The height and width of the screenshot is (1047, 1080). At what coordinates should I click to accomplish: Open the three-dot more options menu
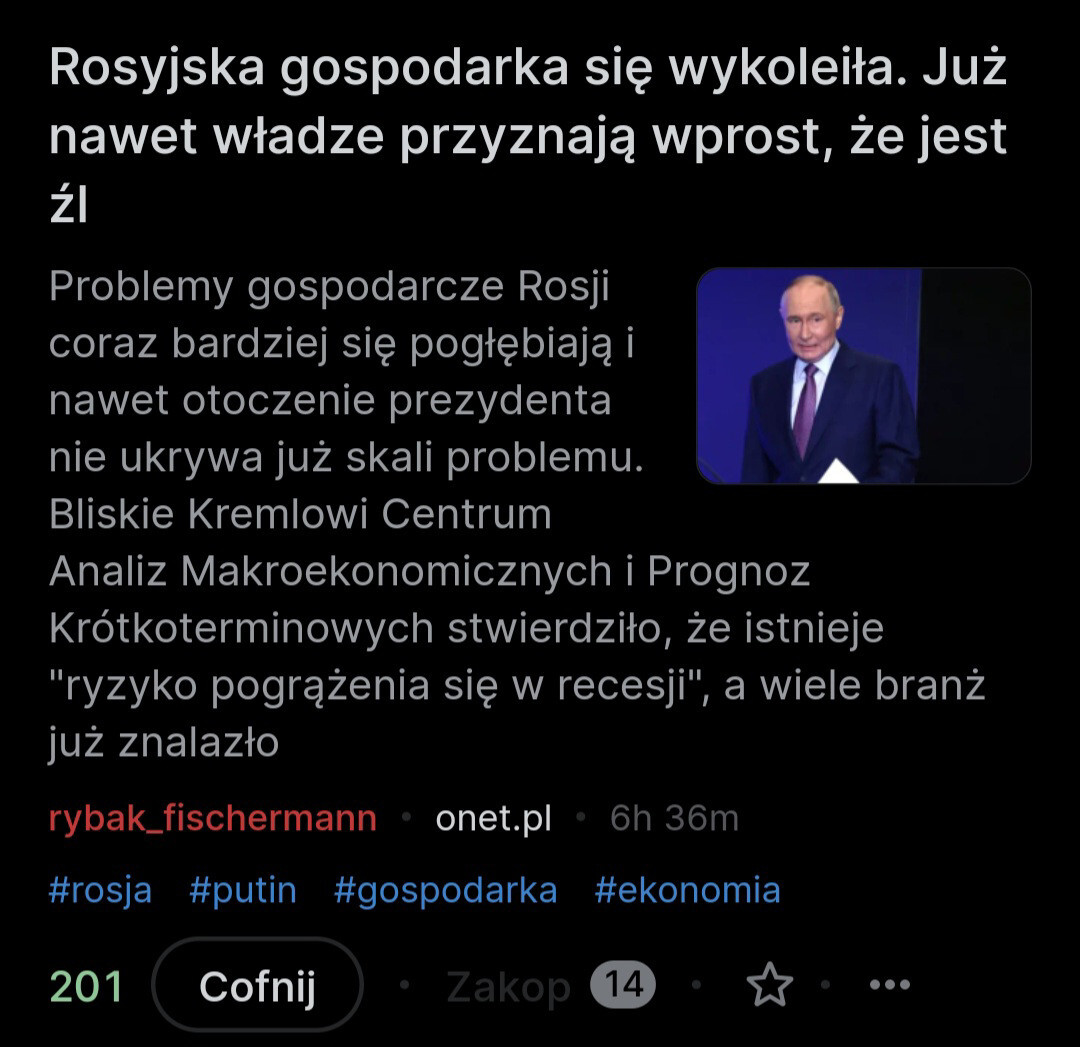tap(889, 986)
